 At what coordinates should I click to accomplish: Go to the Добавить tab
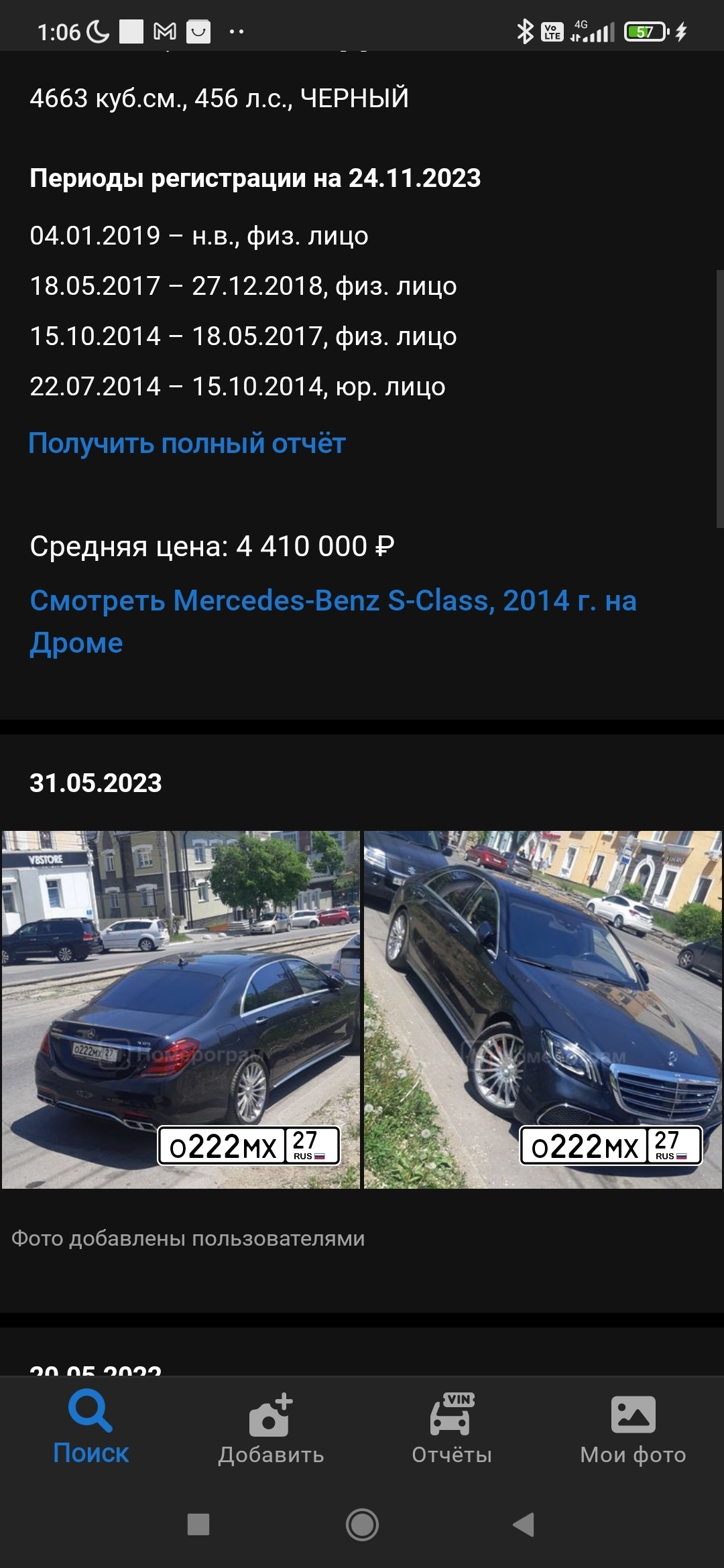[271, 1429]
